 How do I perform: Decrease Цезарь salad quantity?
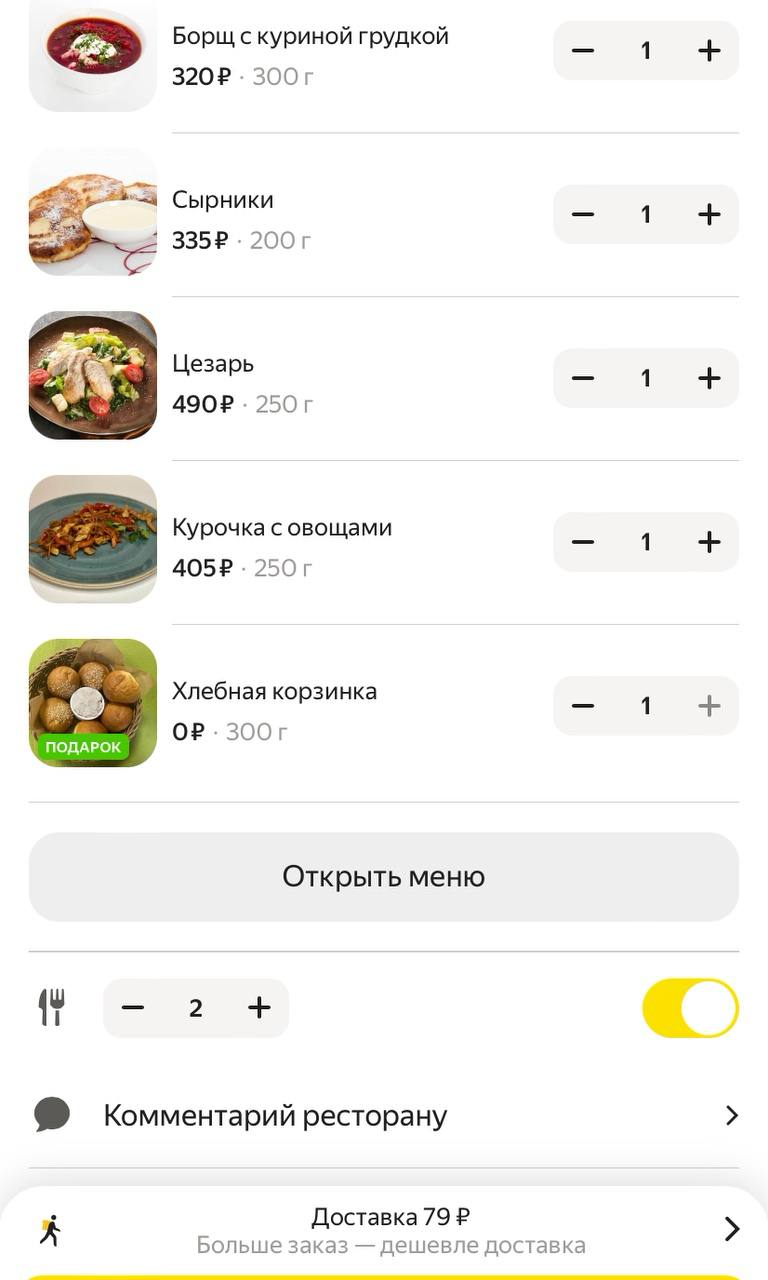point(583,378)
